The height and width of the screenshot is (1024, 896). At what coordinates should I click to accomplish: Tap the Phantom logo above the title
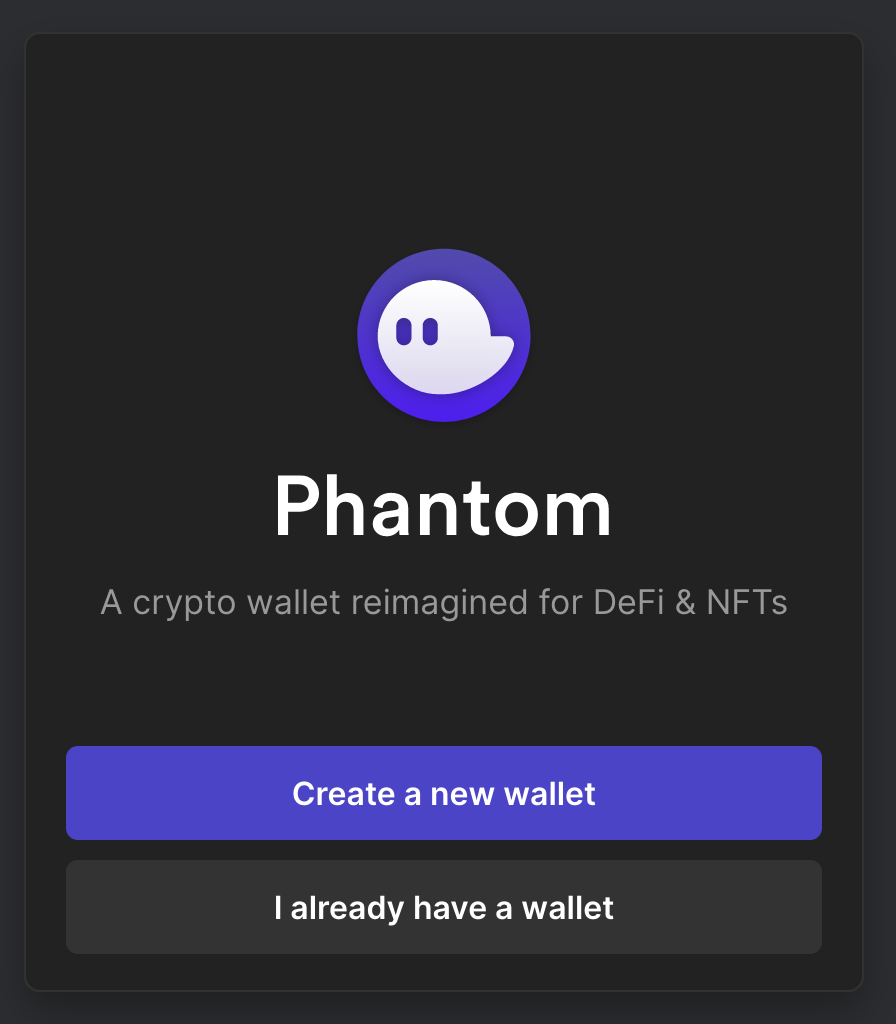click(x=444, y=333)
